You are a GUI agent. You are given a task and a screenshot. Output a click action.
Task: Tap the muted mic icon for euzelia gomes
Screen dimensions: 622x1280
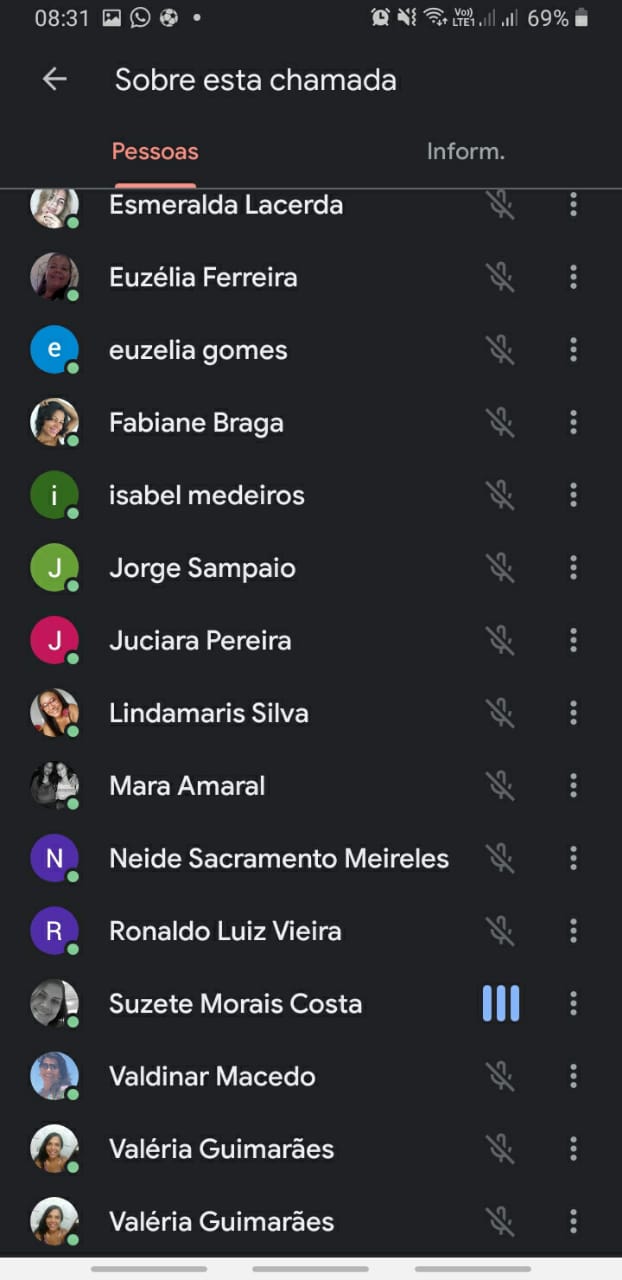[500, 350]
